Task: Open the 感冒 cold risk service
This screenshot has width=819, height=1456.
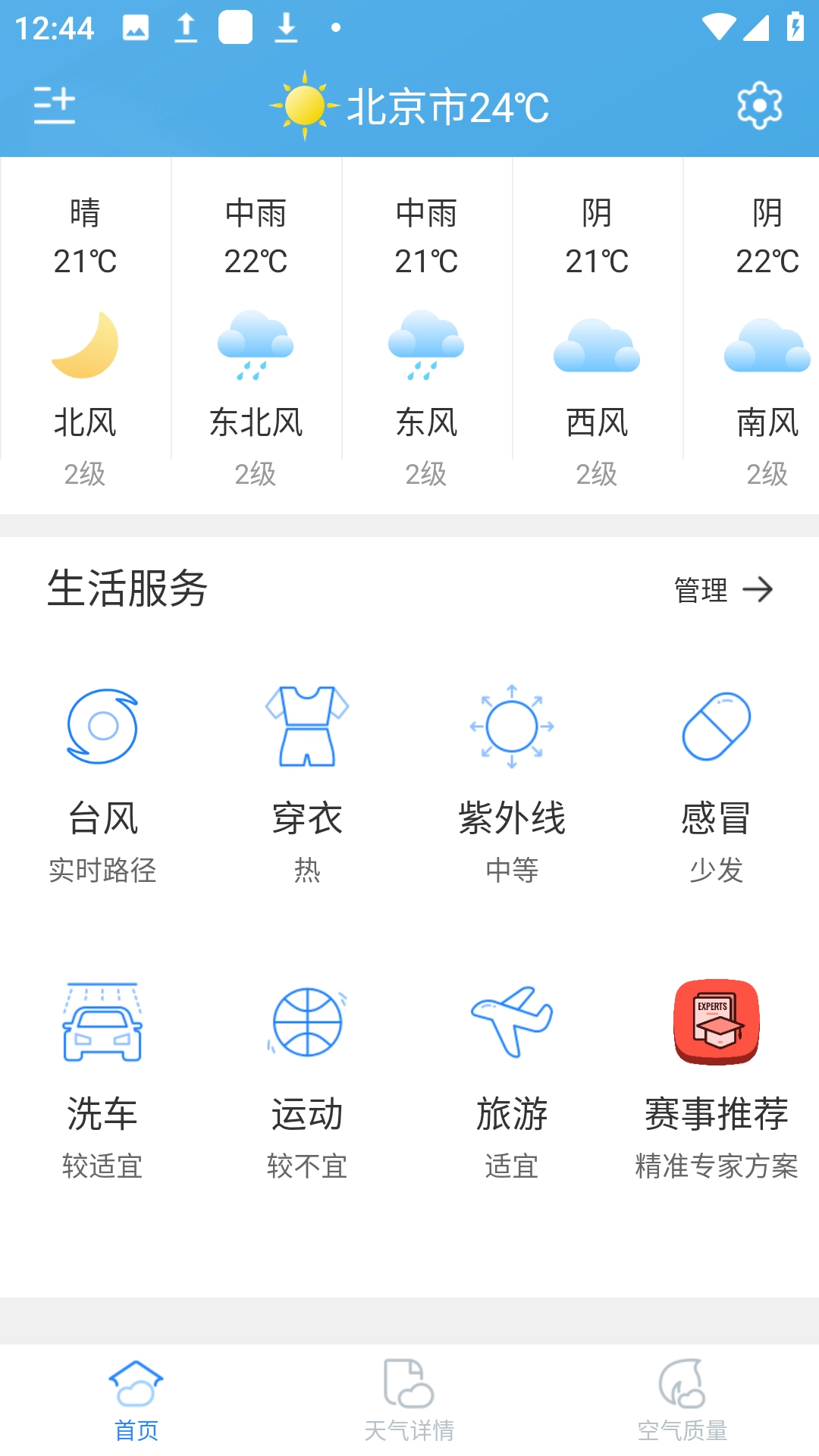Action: point(715,773)
